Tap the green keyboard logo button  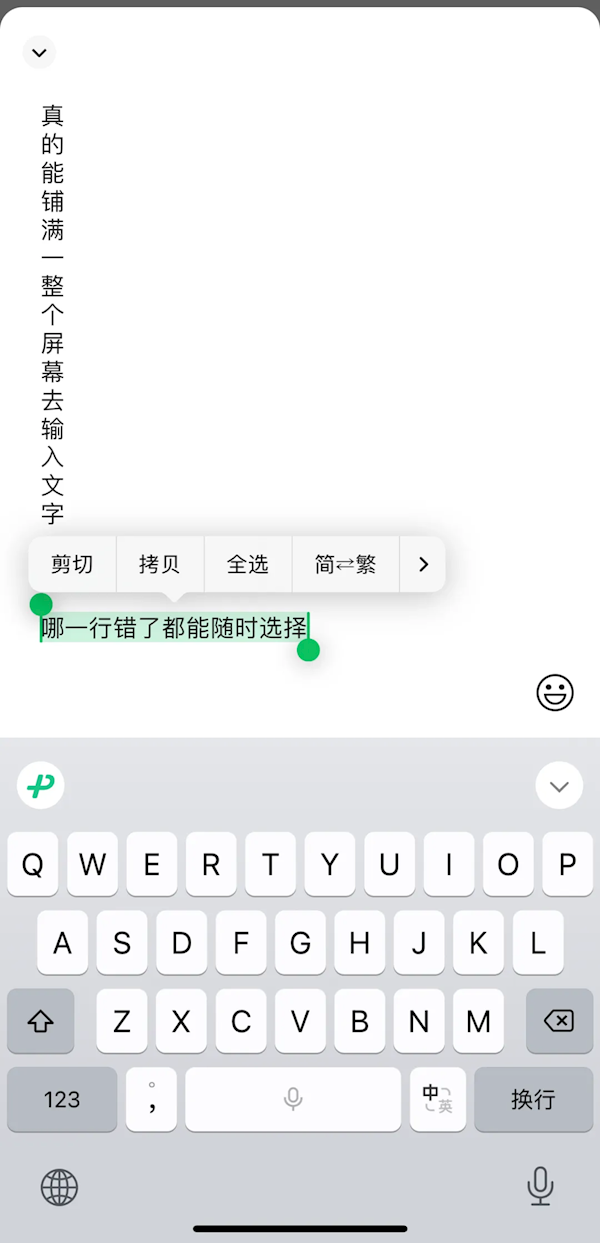point(41,786)
